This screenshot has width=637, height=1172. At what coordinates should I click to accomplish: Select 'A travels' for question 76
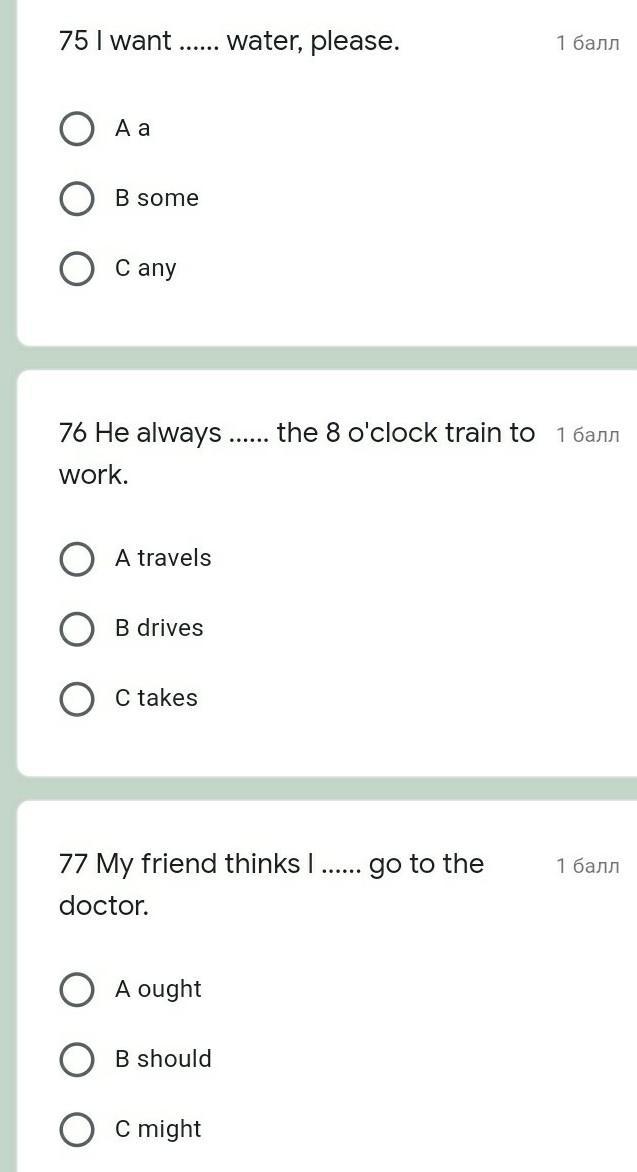[x=77, y=559]
